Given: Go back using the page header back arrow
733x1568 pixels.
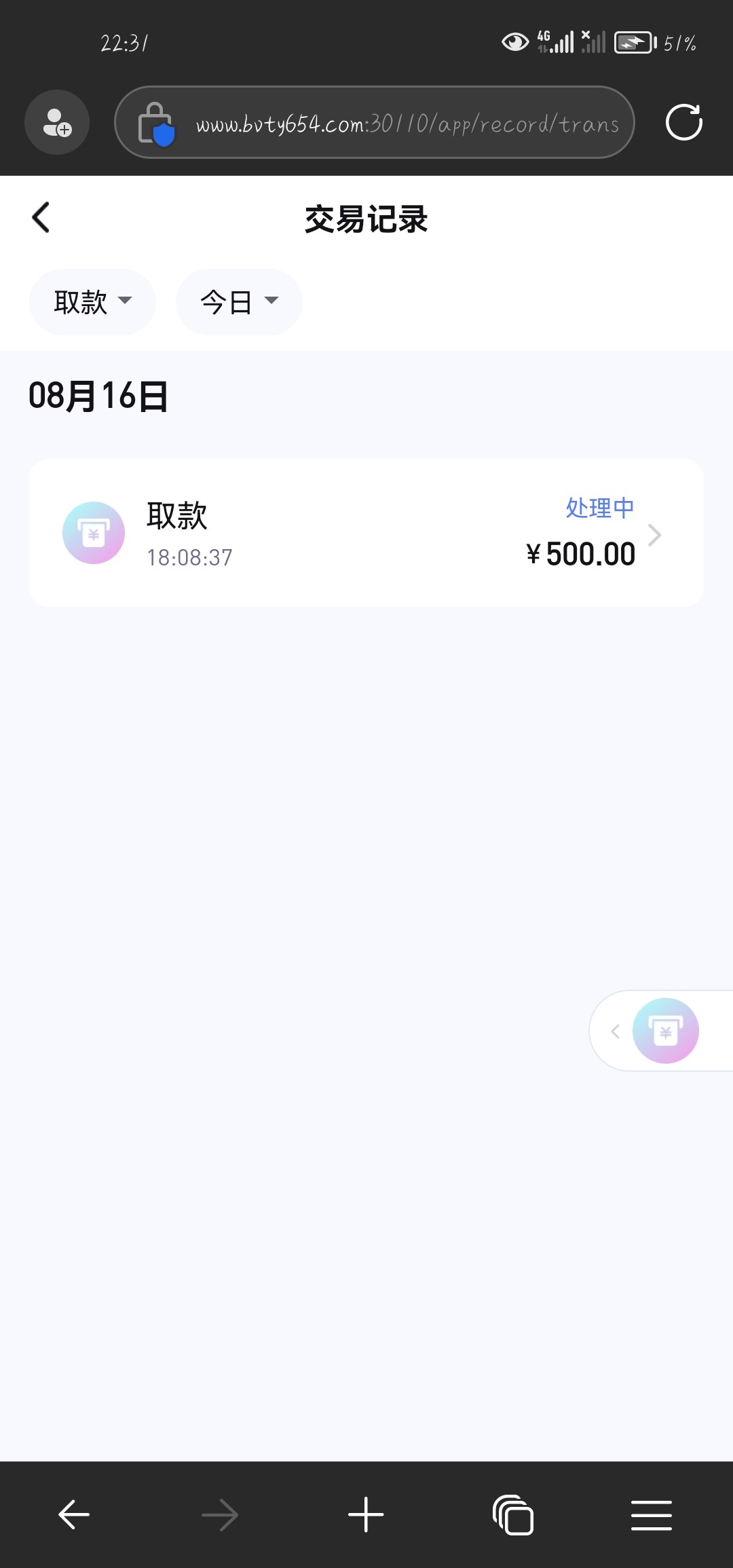Looking at the screenshot, I should click(x=41, y=218).
